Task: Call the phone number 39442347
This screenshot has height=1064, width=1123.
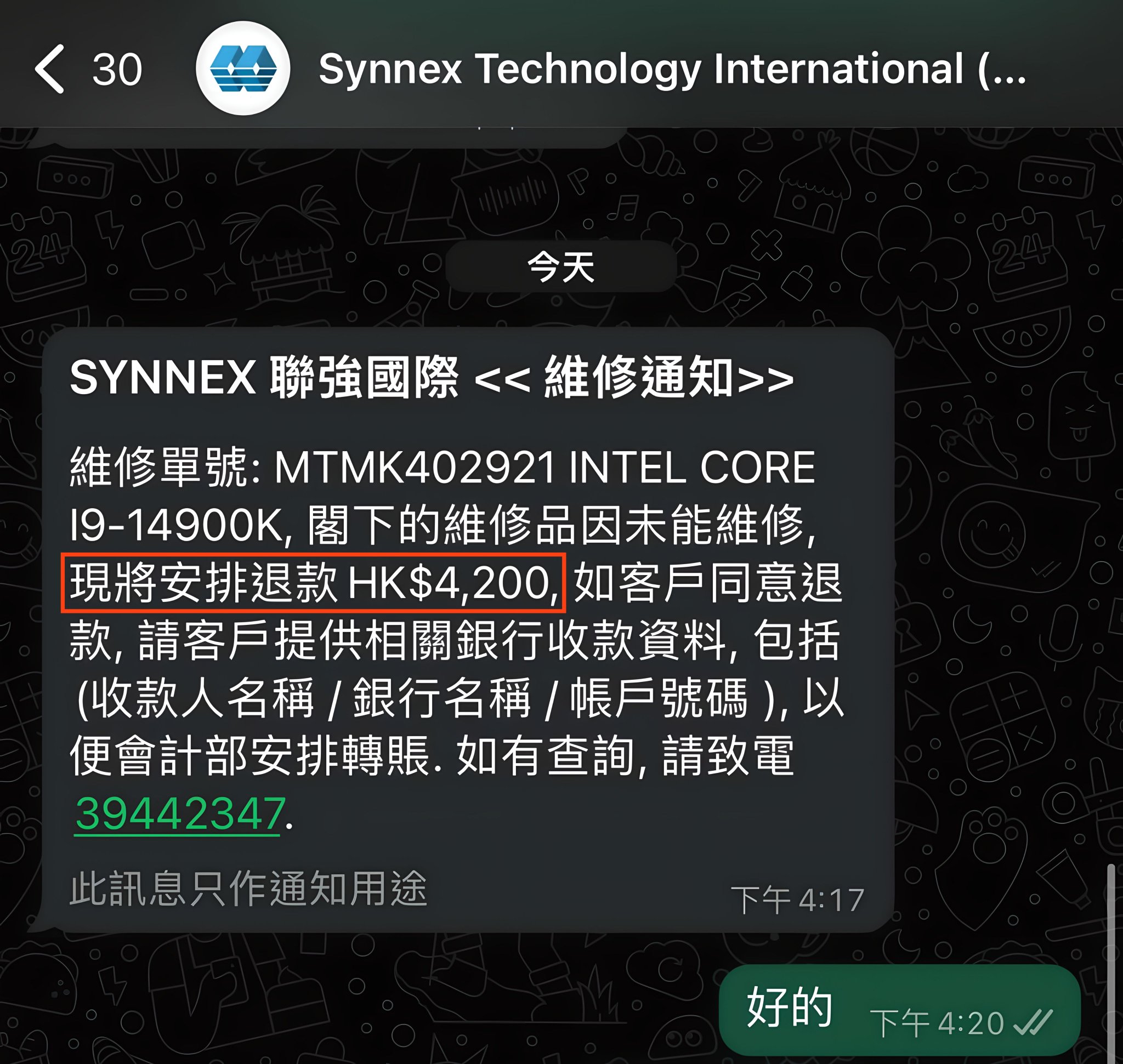Action: [x=179, y=813]
